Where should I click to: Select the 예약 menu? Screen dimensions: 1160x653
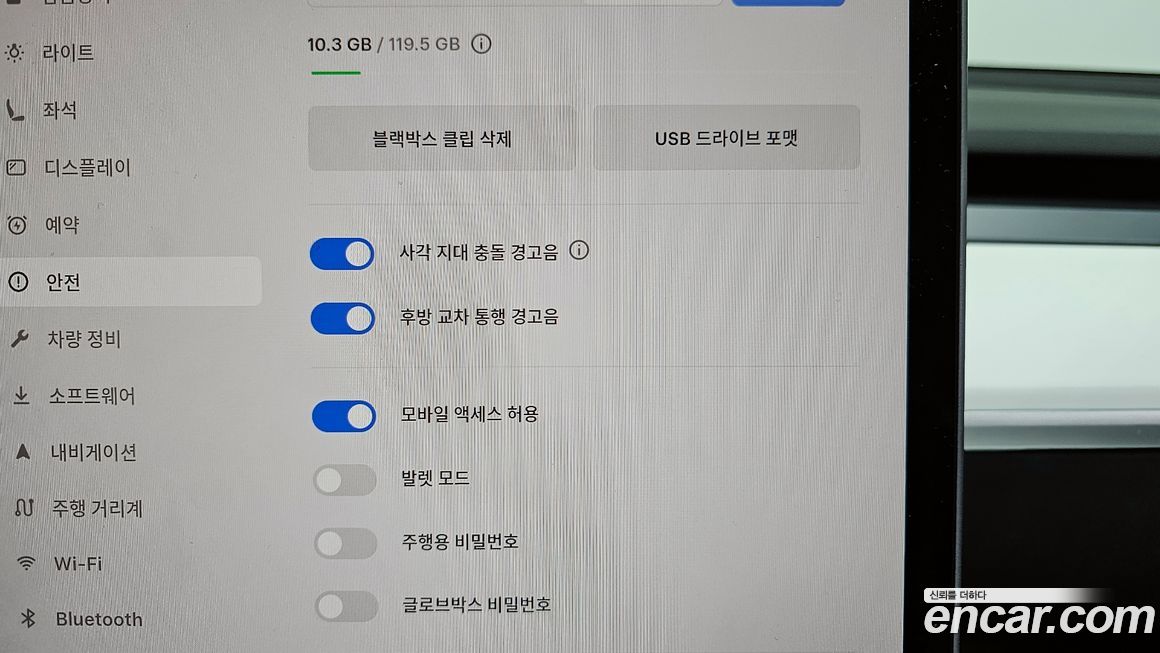pos(62,225)
